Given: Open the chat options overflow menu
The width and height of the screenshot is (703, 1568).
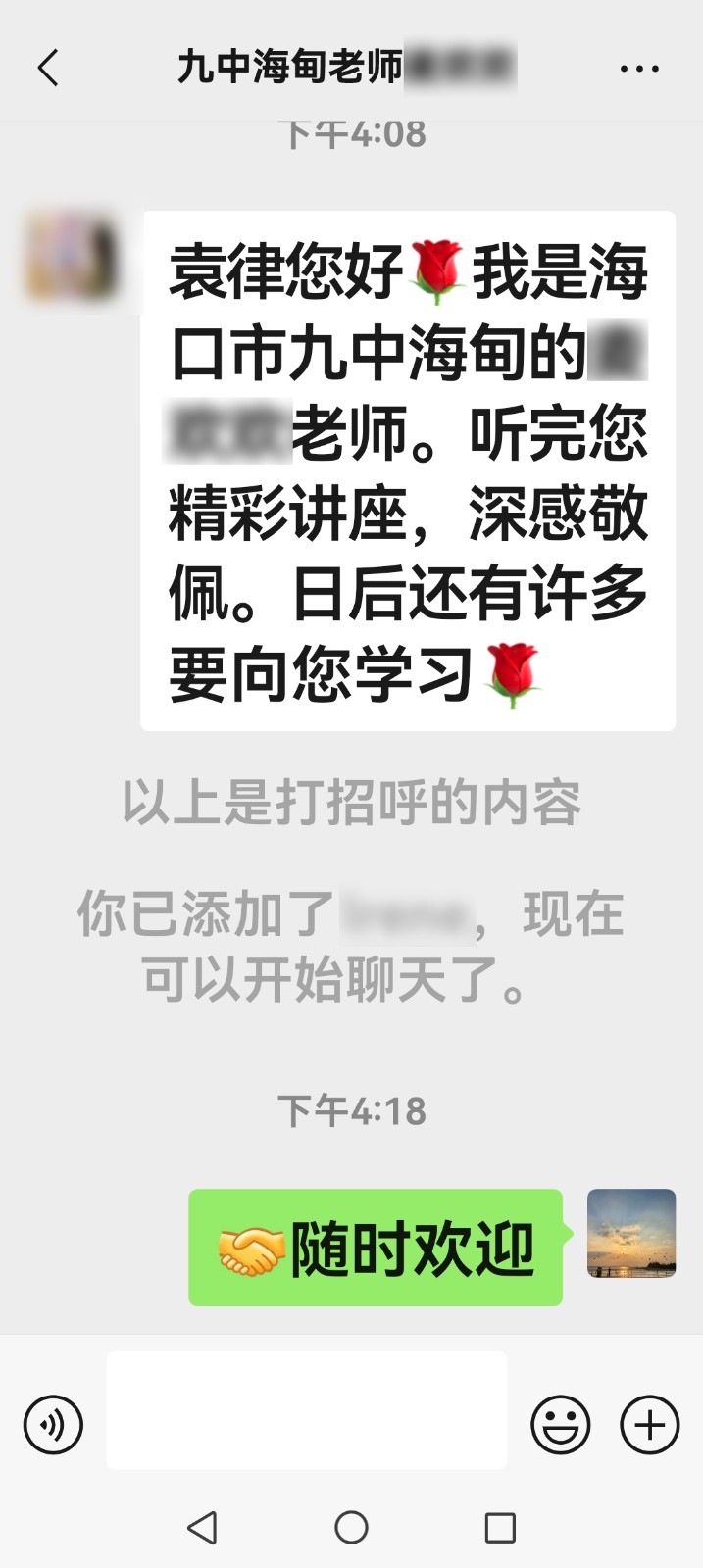Looking at the screenshot, I should click(x=639, y=69).
